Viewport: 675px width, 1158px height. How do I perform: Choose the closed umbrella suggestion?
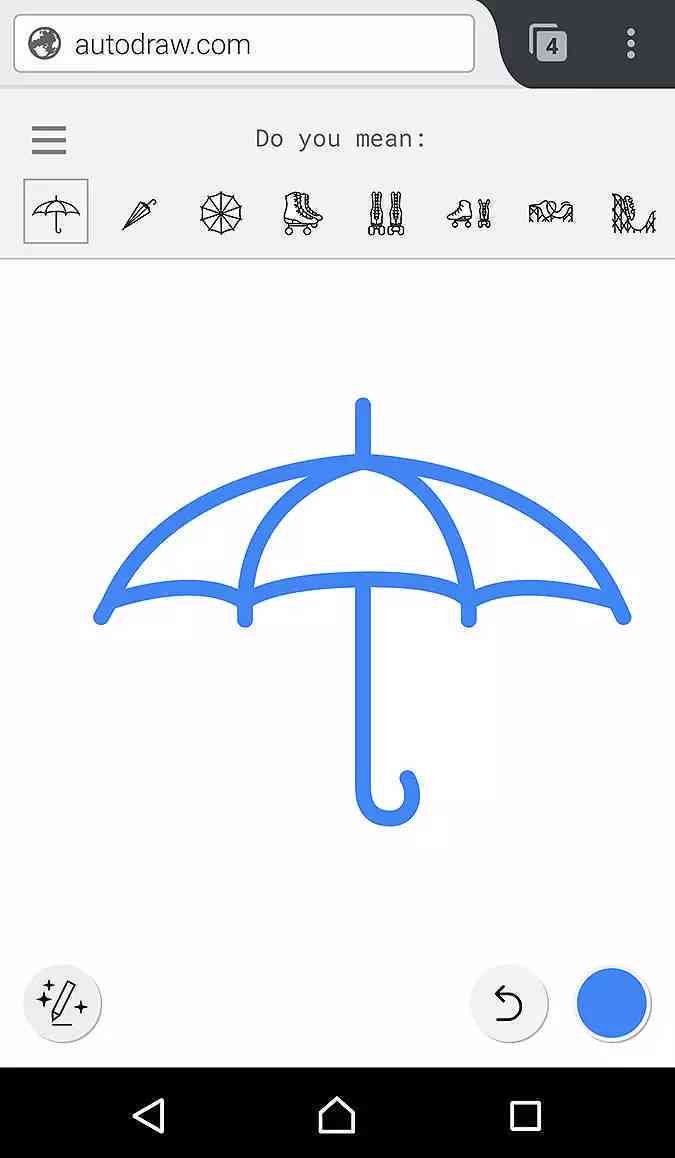[139, 213]
